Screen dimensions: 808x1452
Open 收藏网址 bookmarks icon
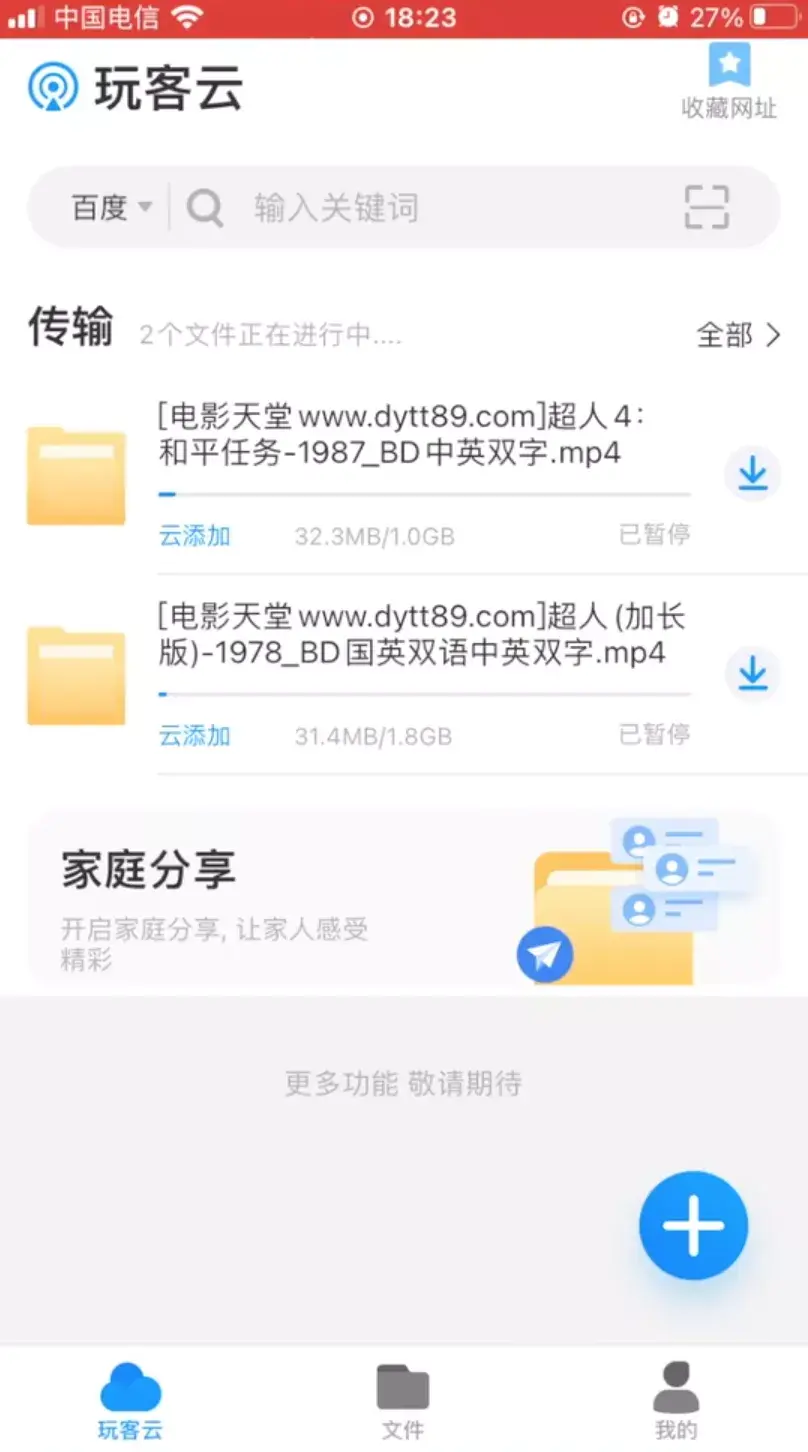pos(729,82)
